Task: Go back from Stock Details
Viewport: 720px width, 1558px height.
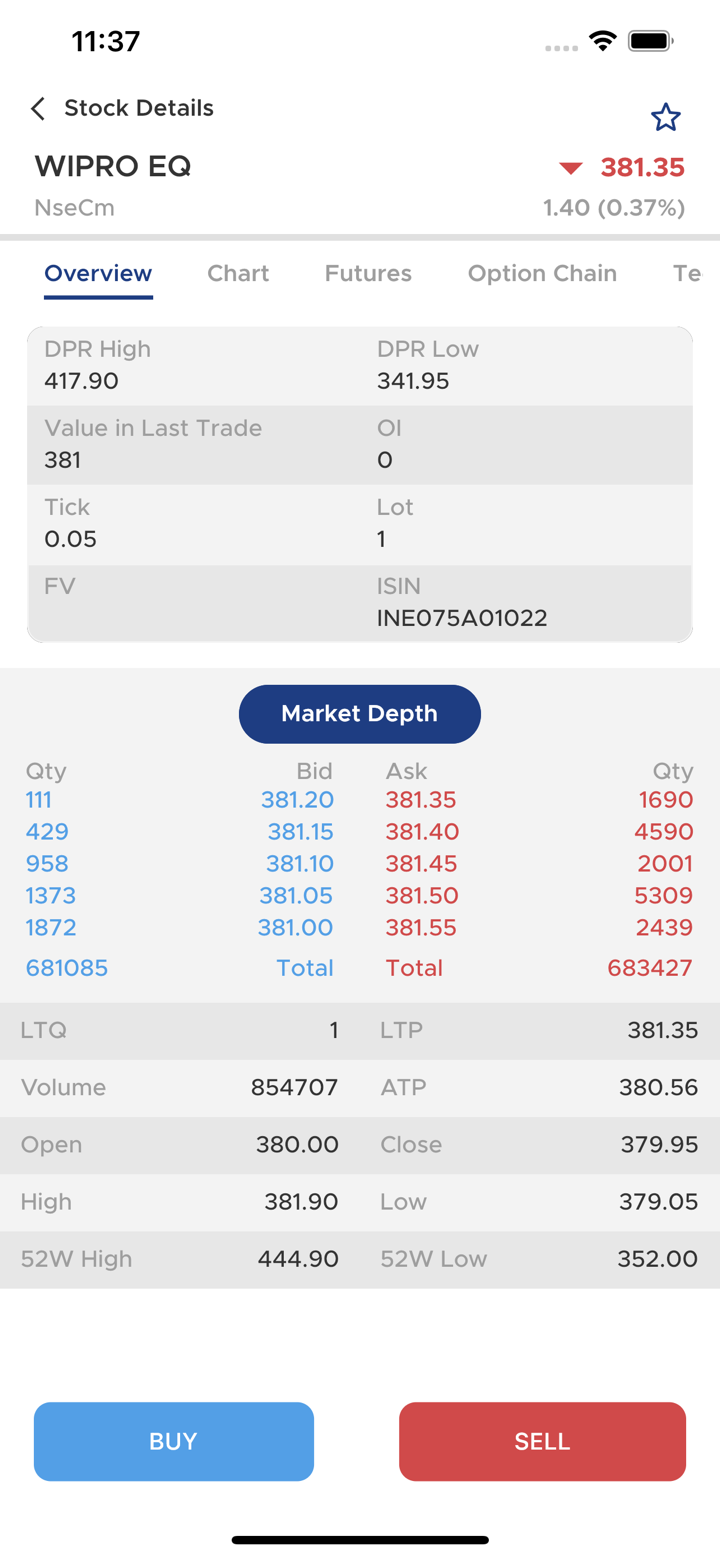Action: [38, 109]
